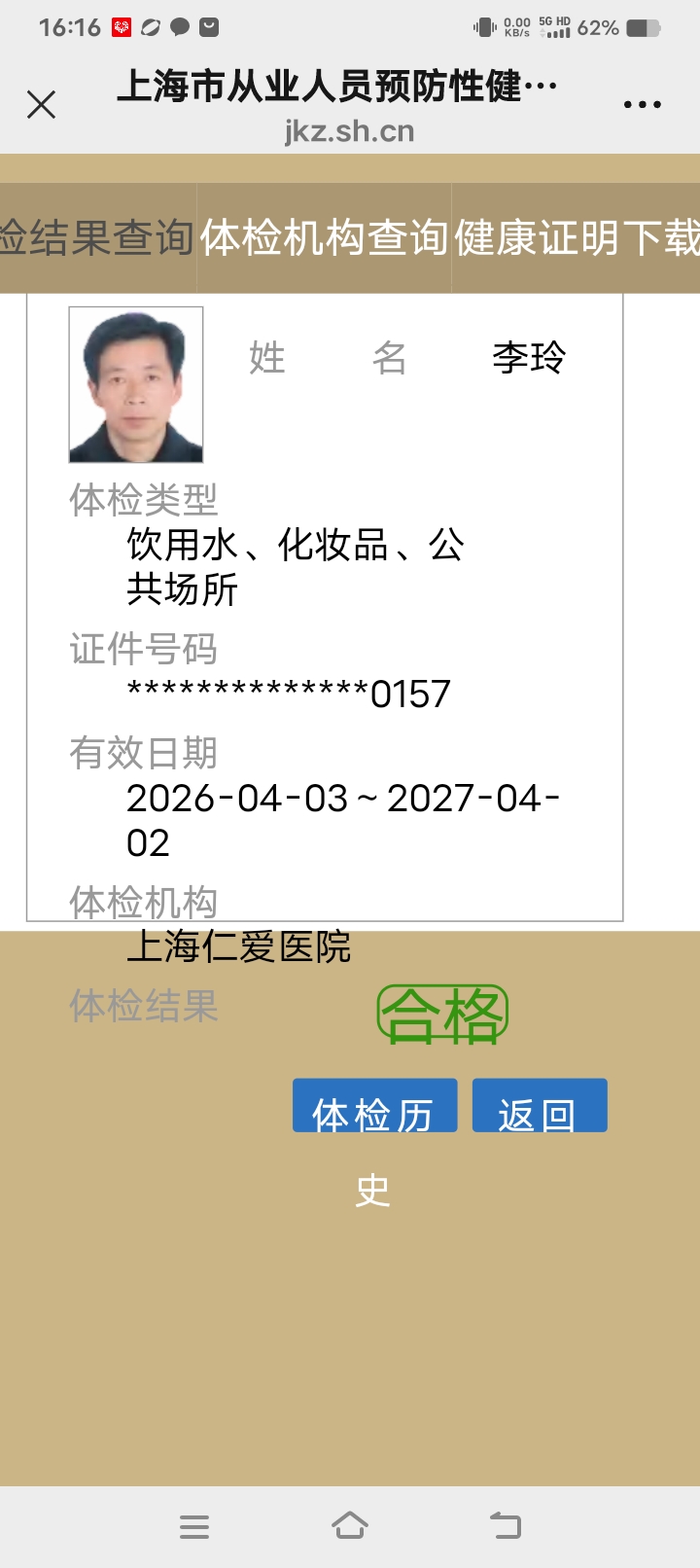Go to the system home screen
This screenshot has height=1568, width=700.
click(350, 1525)
